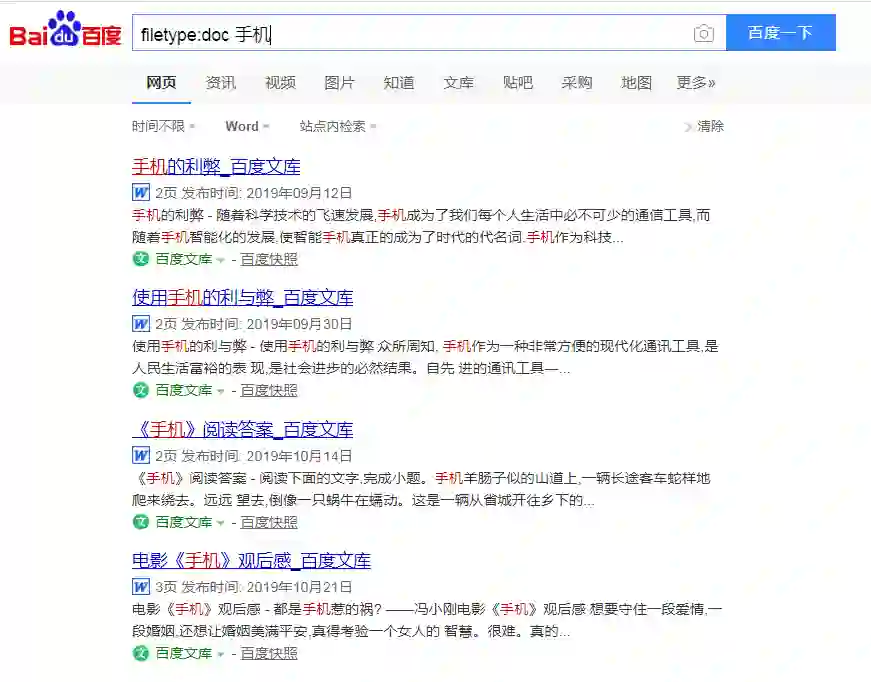Open result 电影《手机》观后感_百度文库
This screenshot has height=682, width=871.
tap(251, 560)
